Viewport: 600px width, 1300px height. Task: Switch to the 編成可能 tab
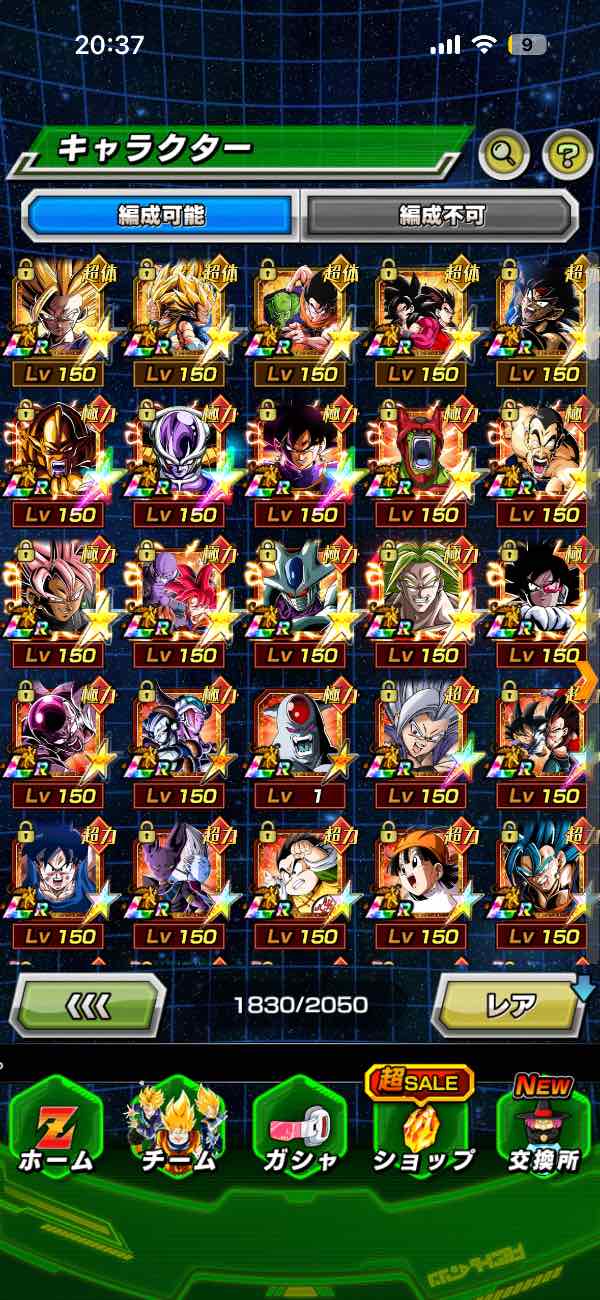tap(160, 215)
